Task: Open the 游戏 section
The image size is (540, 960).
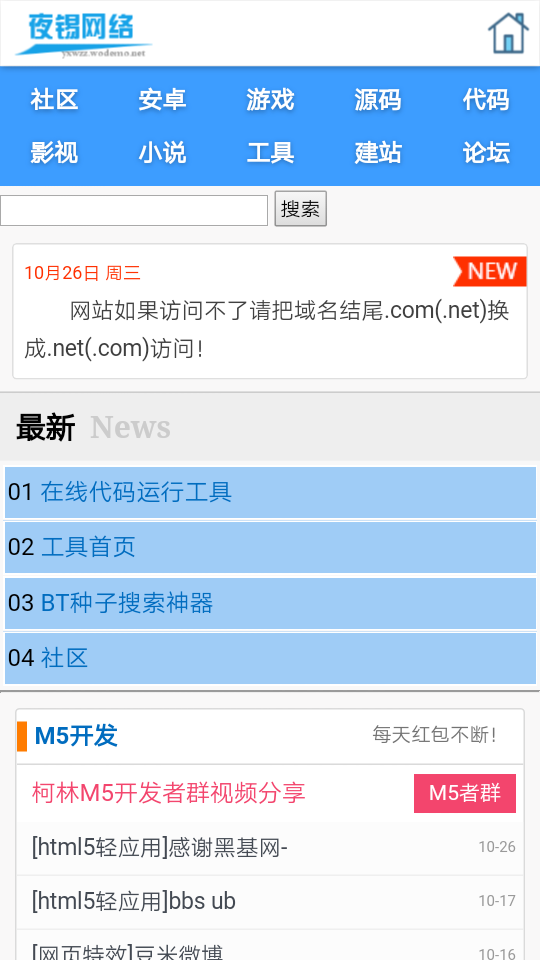Action: 270,99
